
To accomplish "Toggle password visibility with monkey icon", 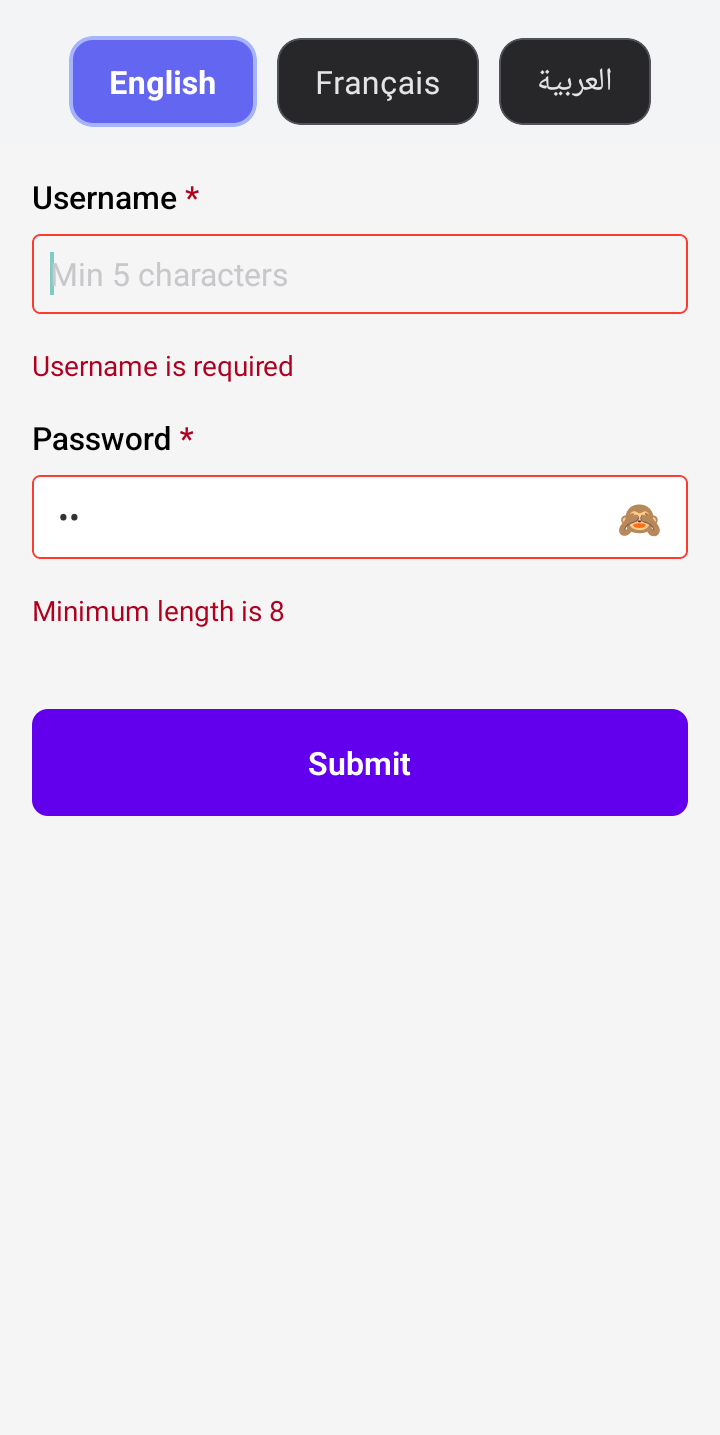I will (x=639, y=519).
